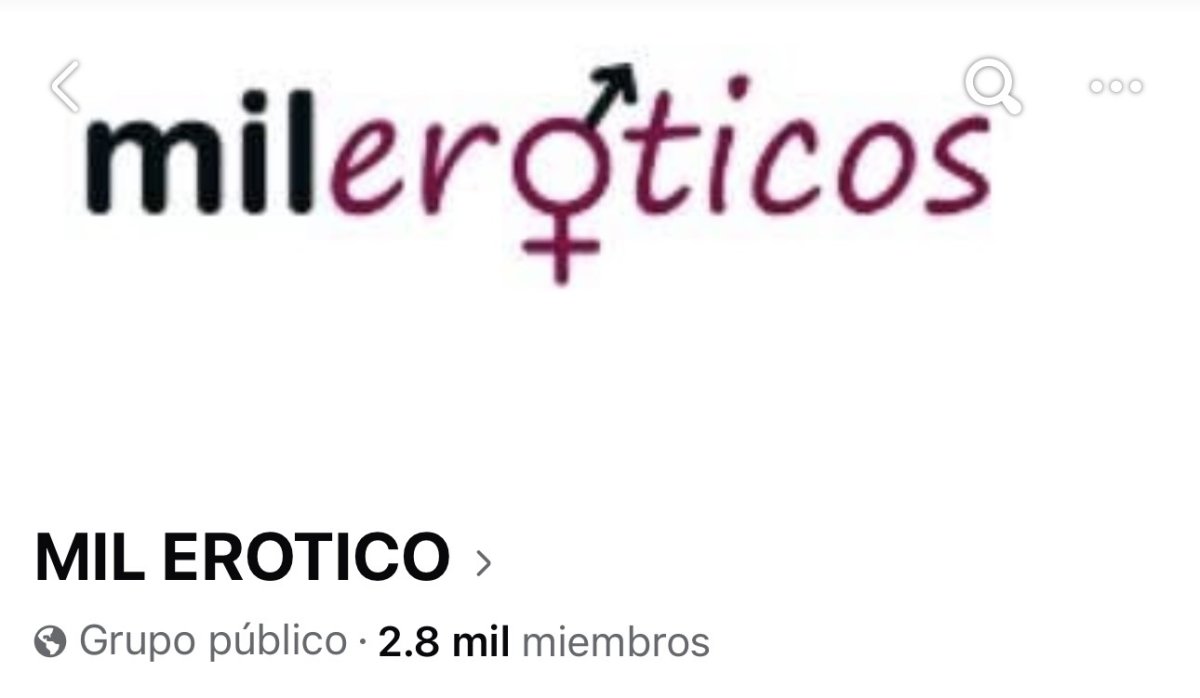1200x698 pixels.
Task: Open the three-dot overflow menu
Action: coord(1115,87)
